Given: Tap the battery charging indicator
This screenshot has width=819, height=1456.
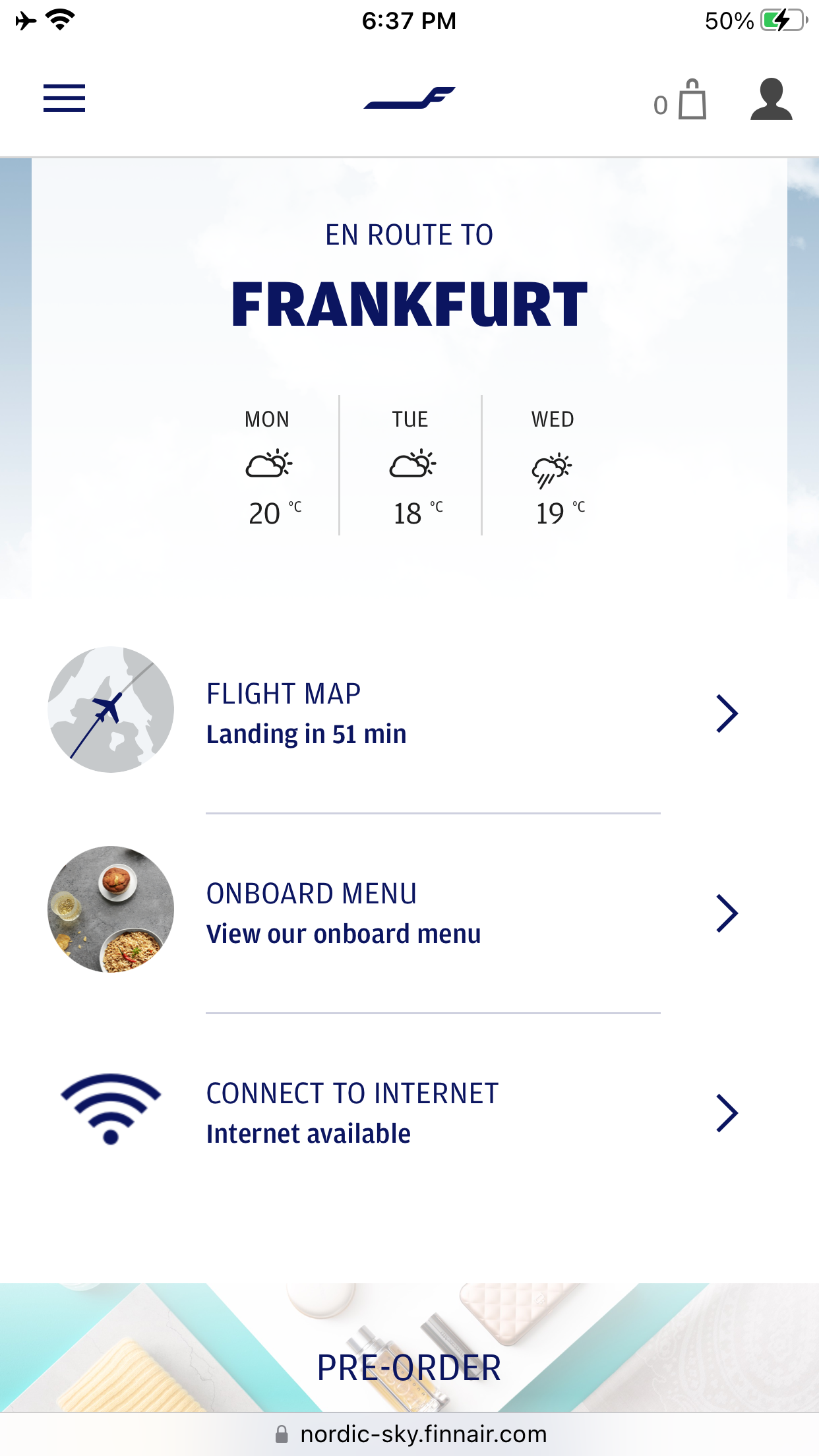Looking at the screenshot, I should pyautogui.click(x=780, y=20).
